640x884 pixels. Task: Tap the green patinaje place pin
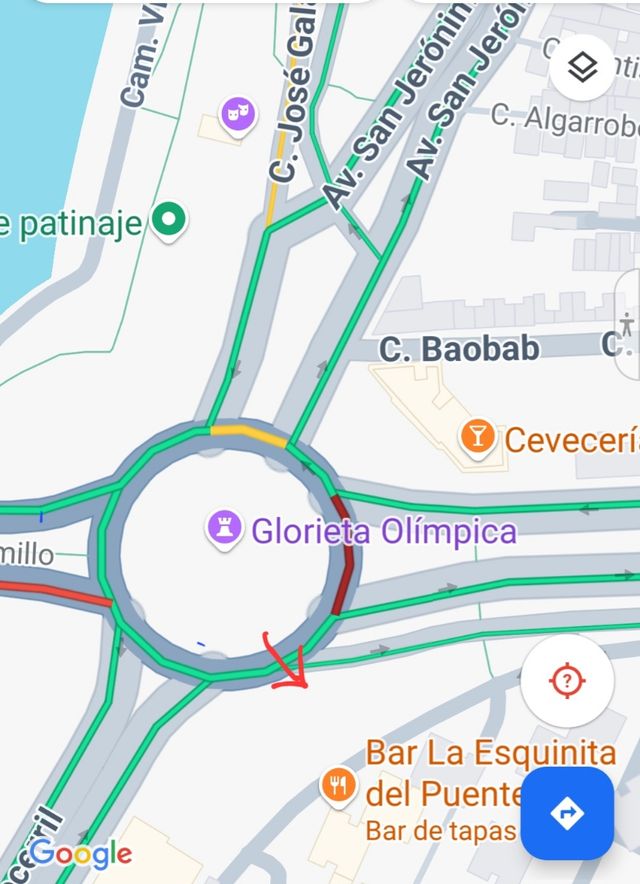(x=169, y=221)
